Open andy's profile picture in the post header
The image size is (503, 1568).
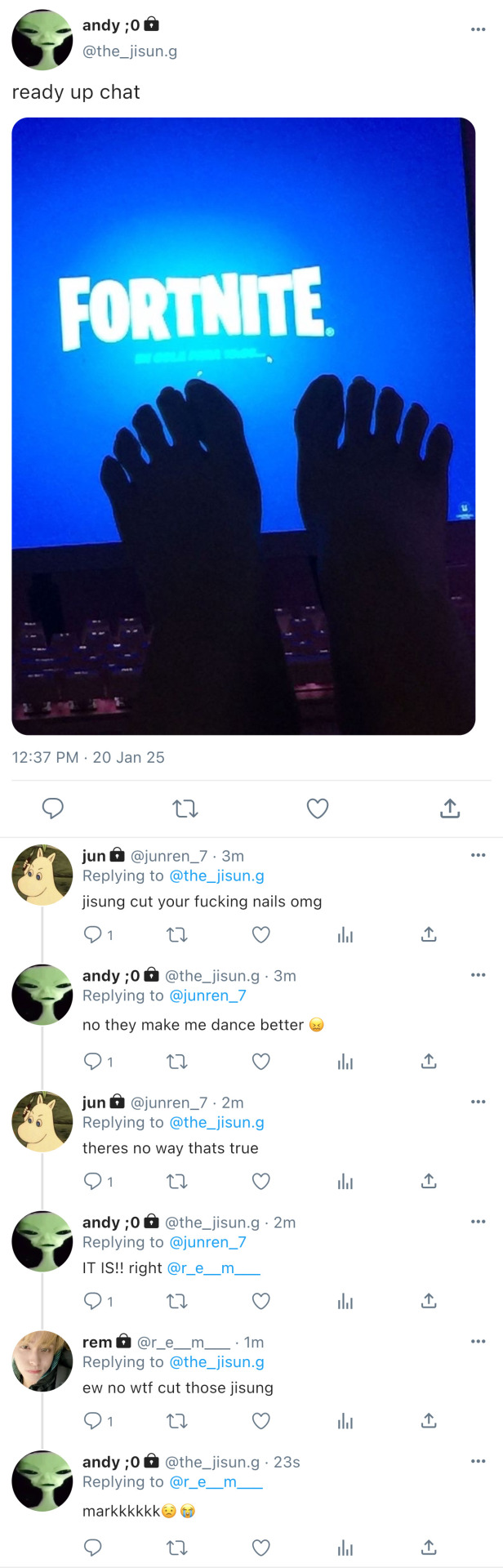click(42, 39)
